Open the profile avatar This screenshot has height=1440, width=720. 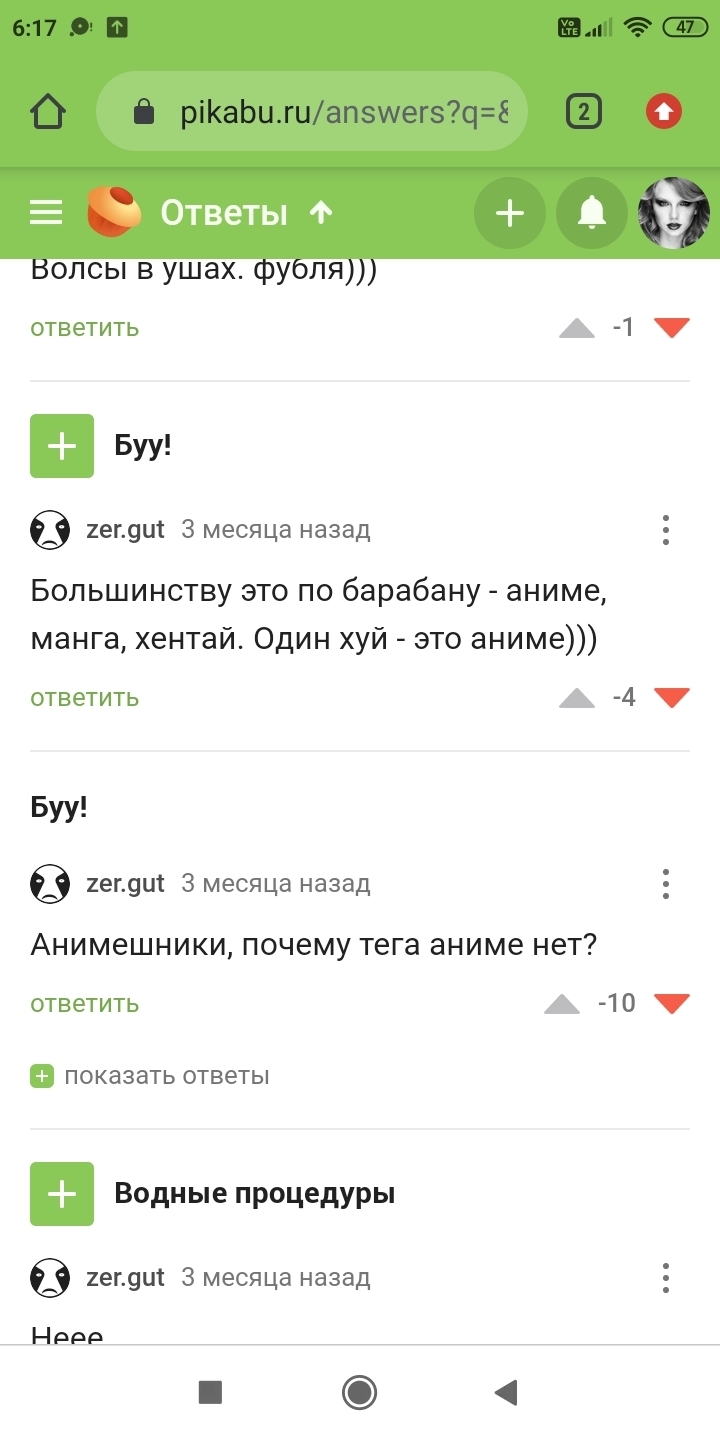[x=674, y=213]
